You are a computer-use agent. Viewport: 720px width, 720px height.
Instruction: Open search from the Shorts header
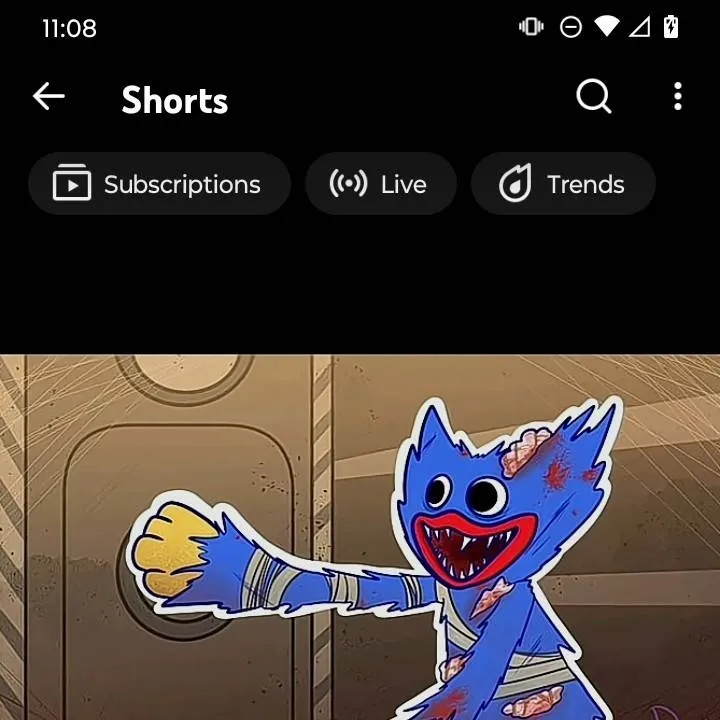594,97
